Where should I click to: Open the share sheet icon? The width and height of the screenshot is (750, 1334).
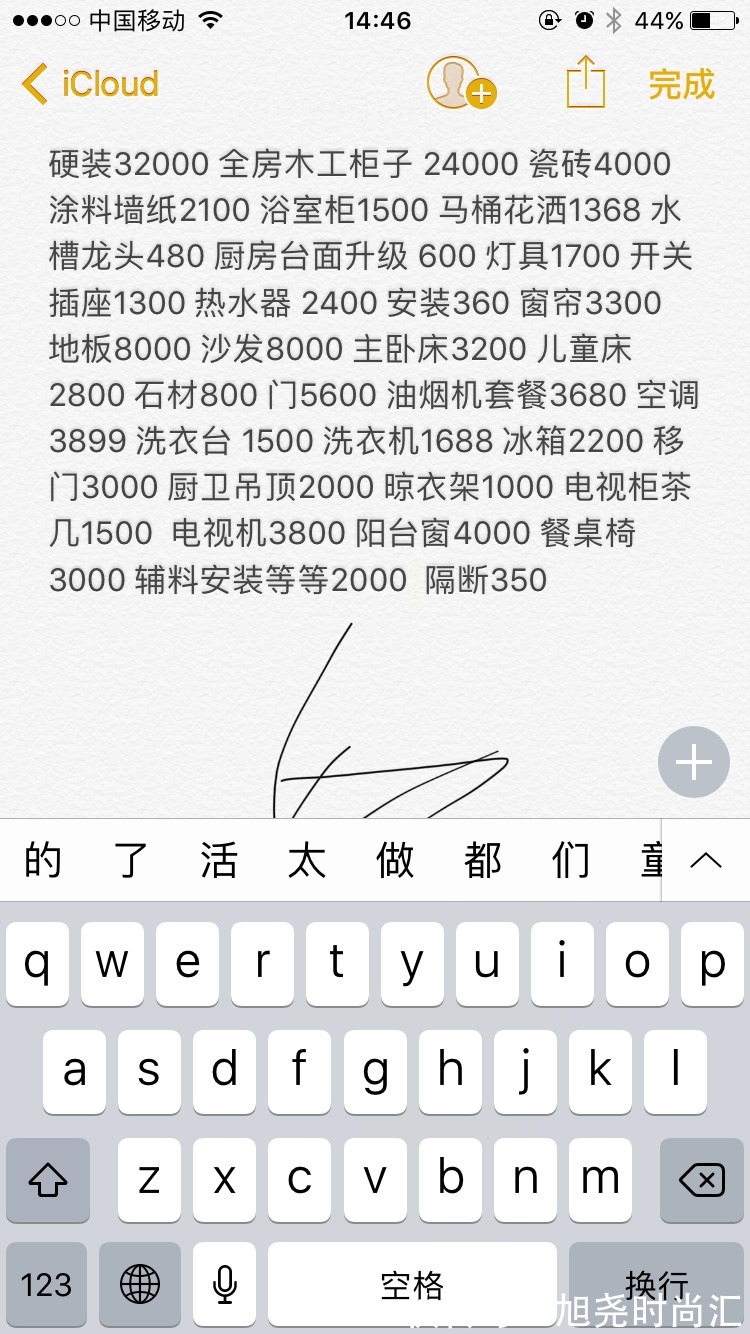click(x=584, y=84)
